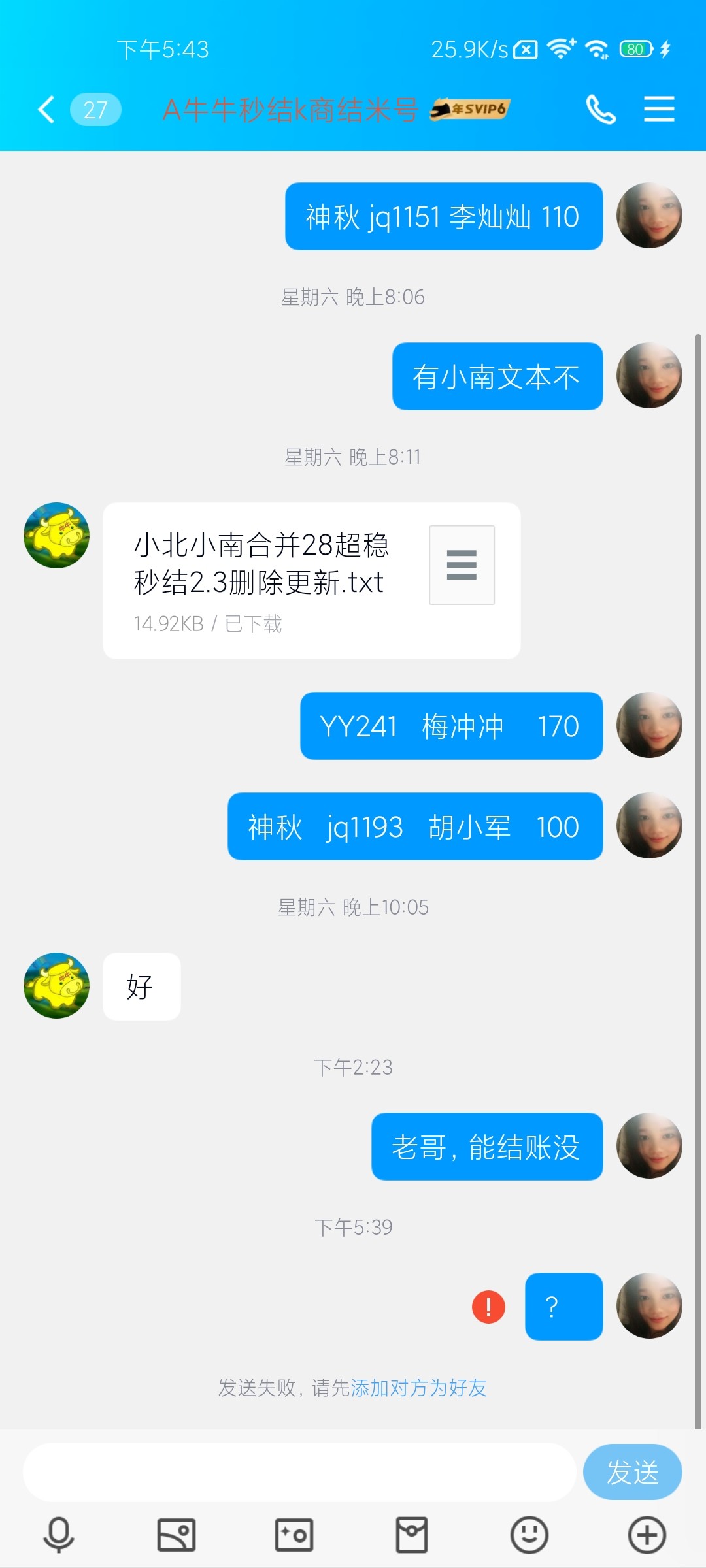The width and height of the screenshot is (706, 1568).
Task: Open the chat settings hamburger menu
Action: (x=659, y=109)
